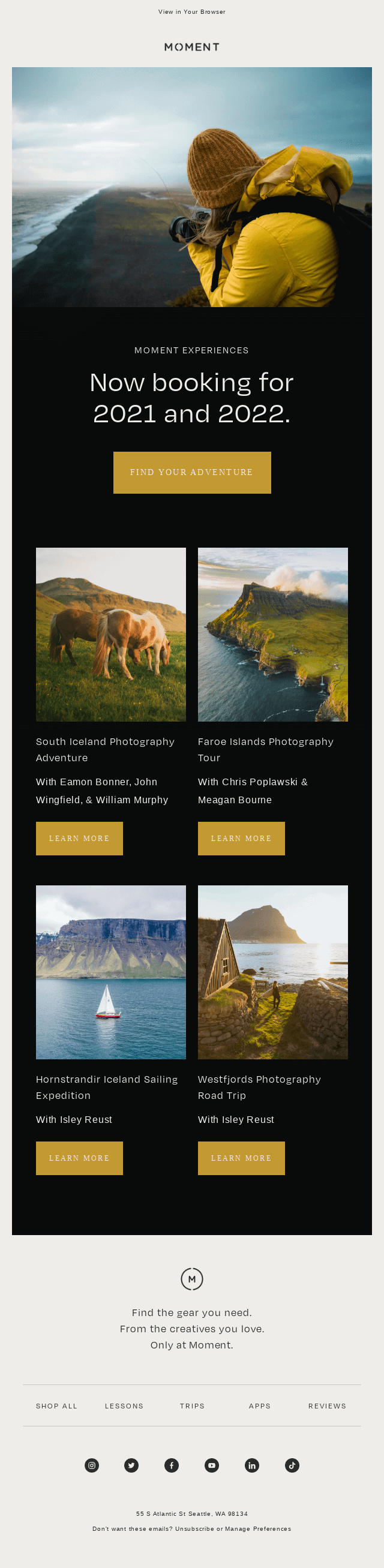Screen dimensions: 384x1568
Task: Open the Trips link
Action: 193,1405
